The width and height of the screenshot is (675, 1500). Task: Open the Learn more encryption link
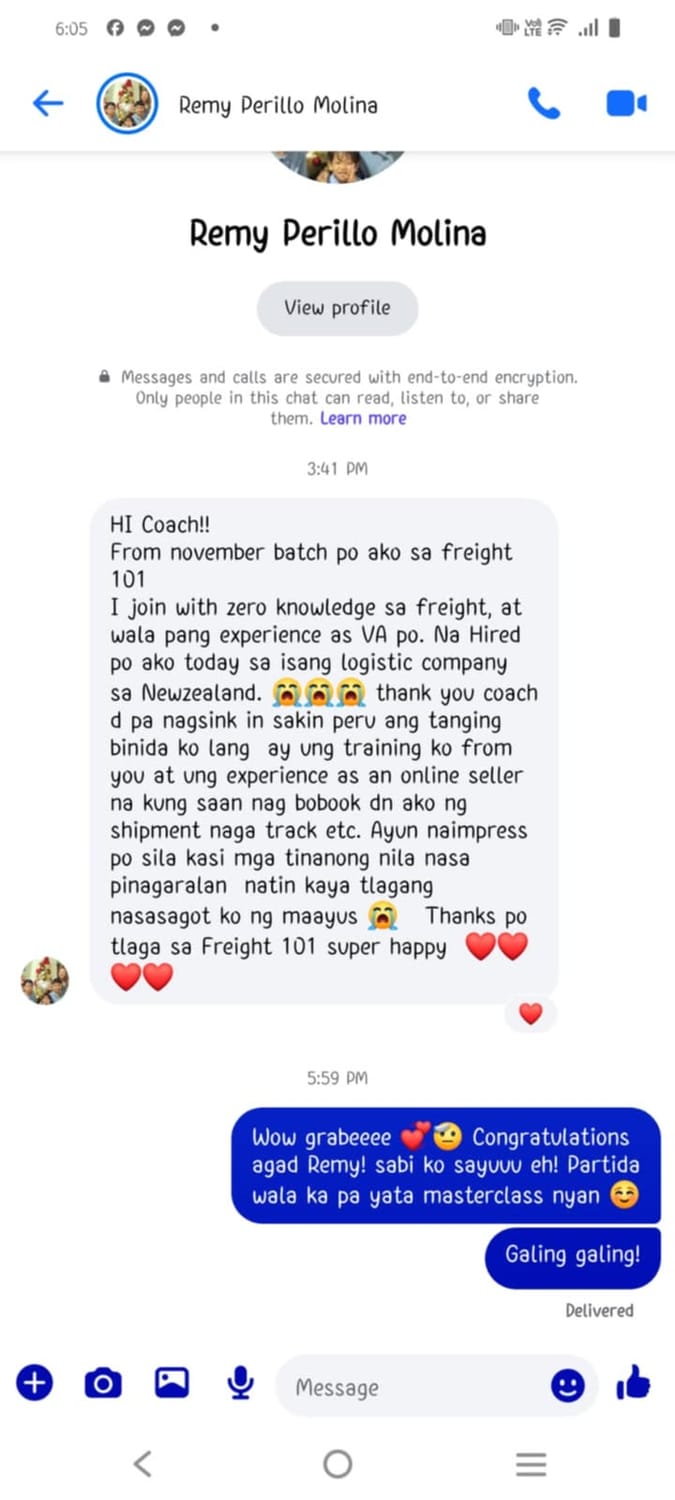point(363,418)
